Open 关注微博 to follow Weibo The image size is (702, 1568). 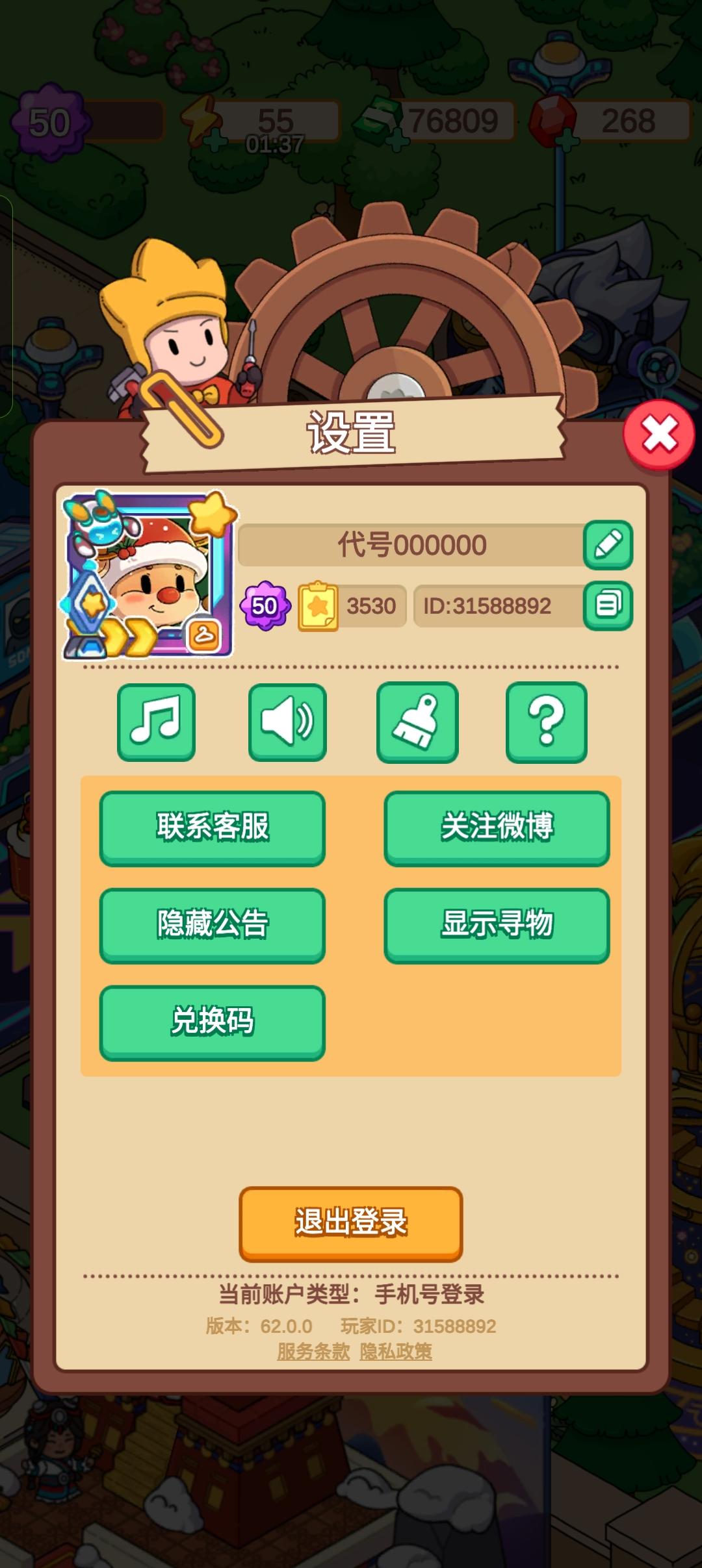click(497, 825)
